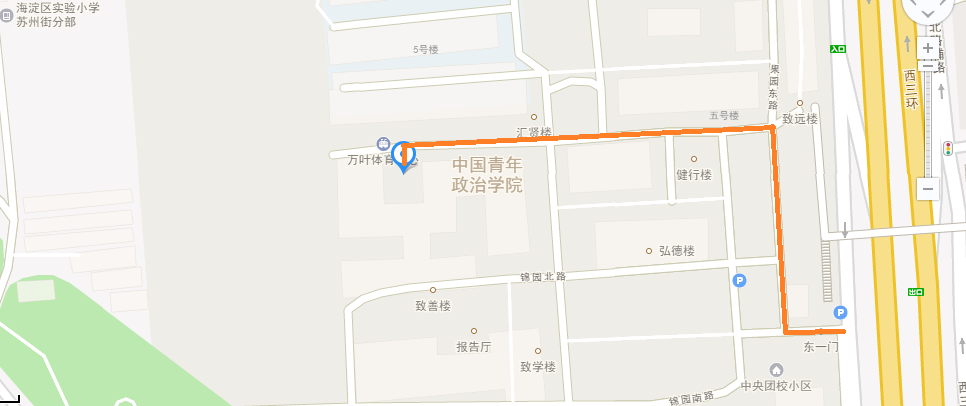Image resolution: width=966 pixels, height=406 pixels.
Task: Open the 中央团校小区 place icon
Action: 774,371
